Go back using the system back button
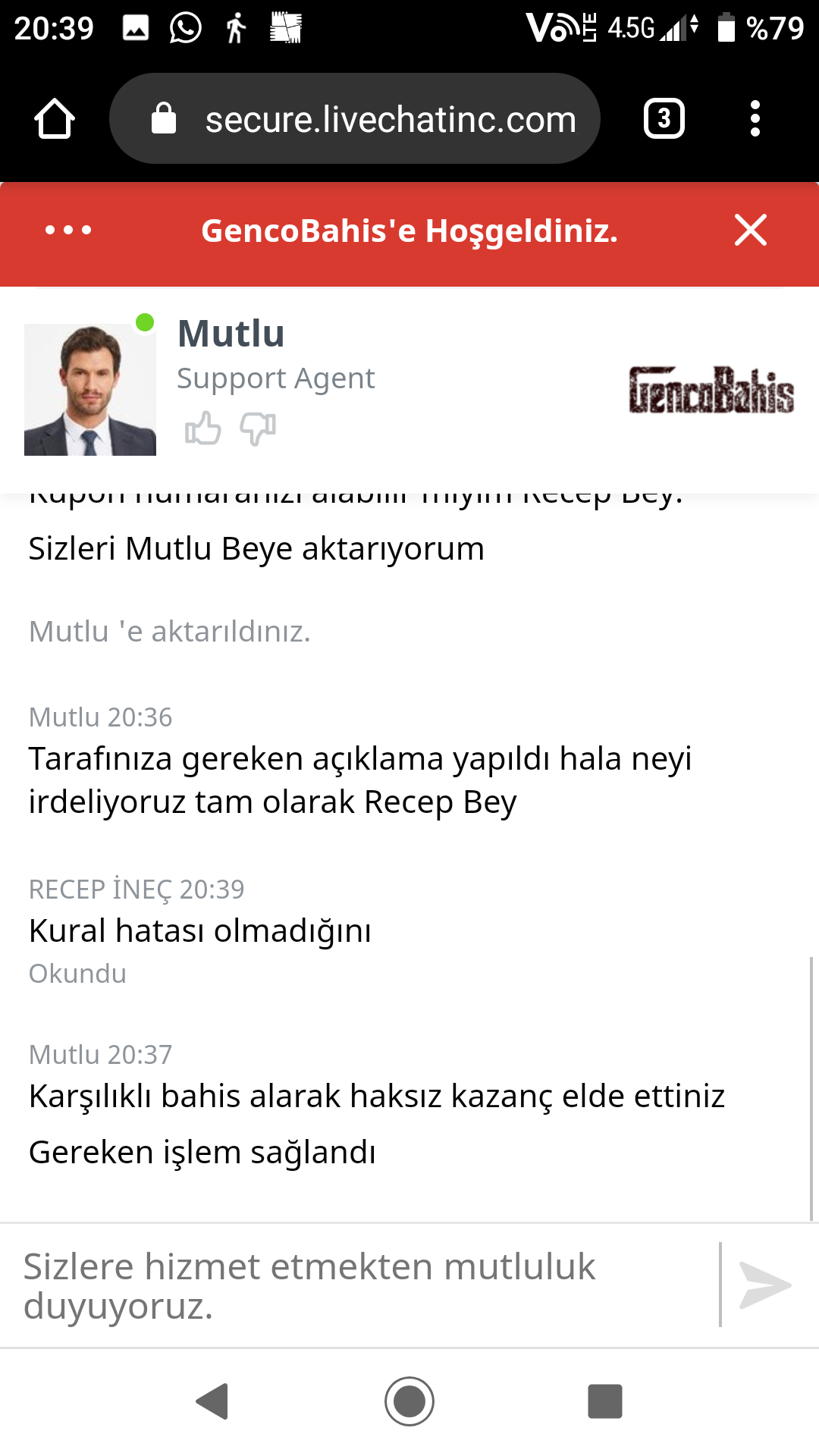This screenshot has height=1456, width=819. point(212,1401)
